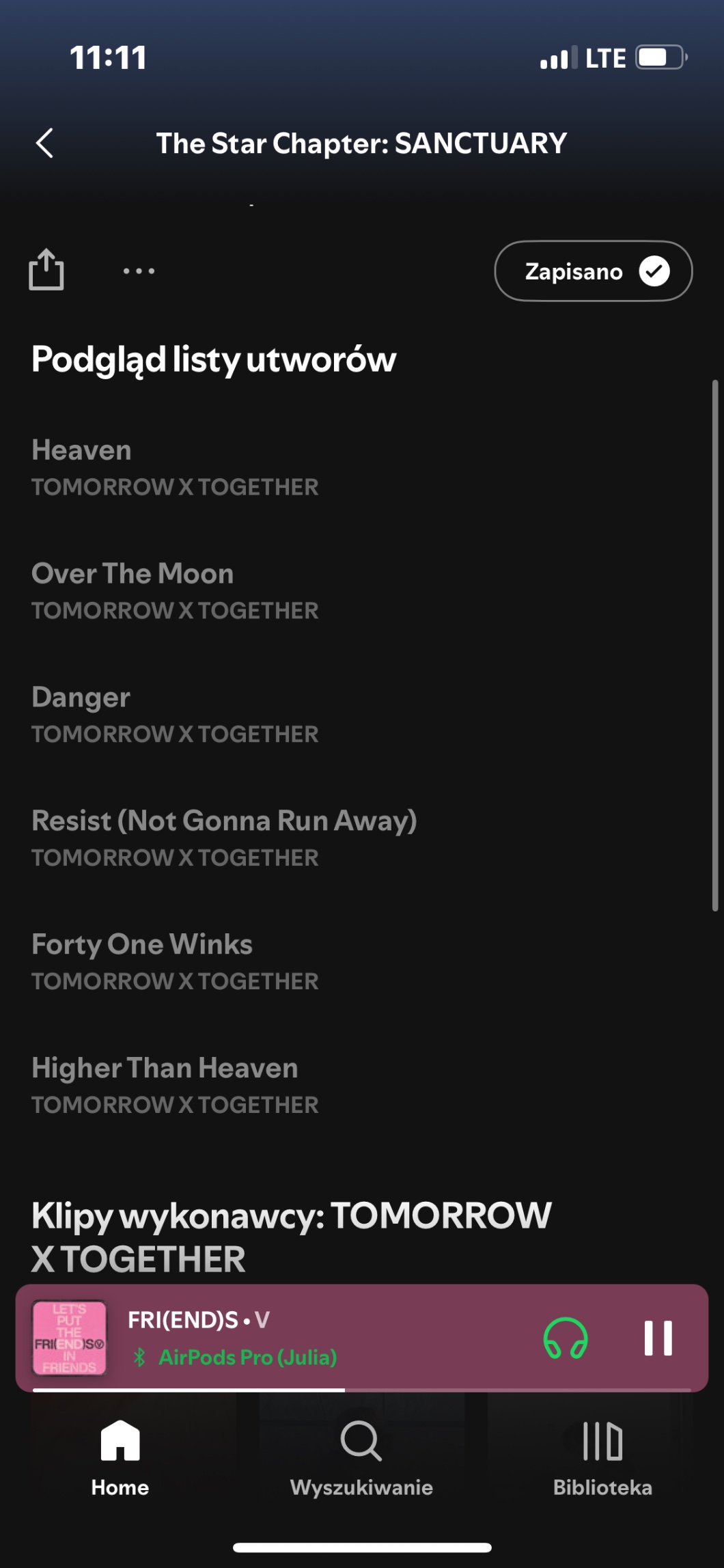The image size is (724, 1568).
Task: Share this album
Action: 46,270
